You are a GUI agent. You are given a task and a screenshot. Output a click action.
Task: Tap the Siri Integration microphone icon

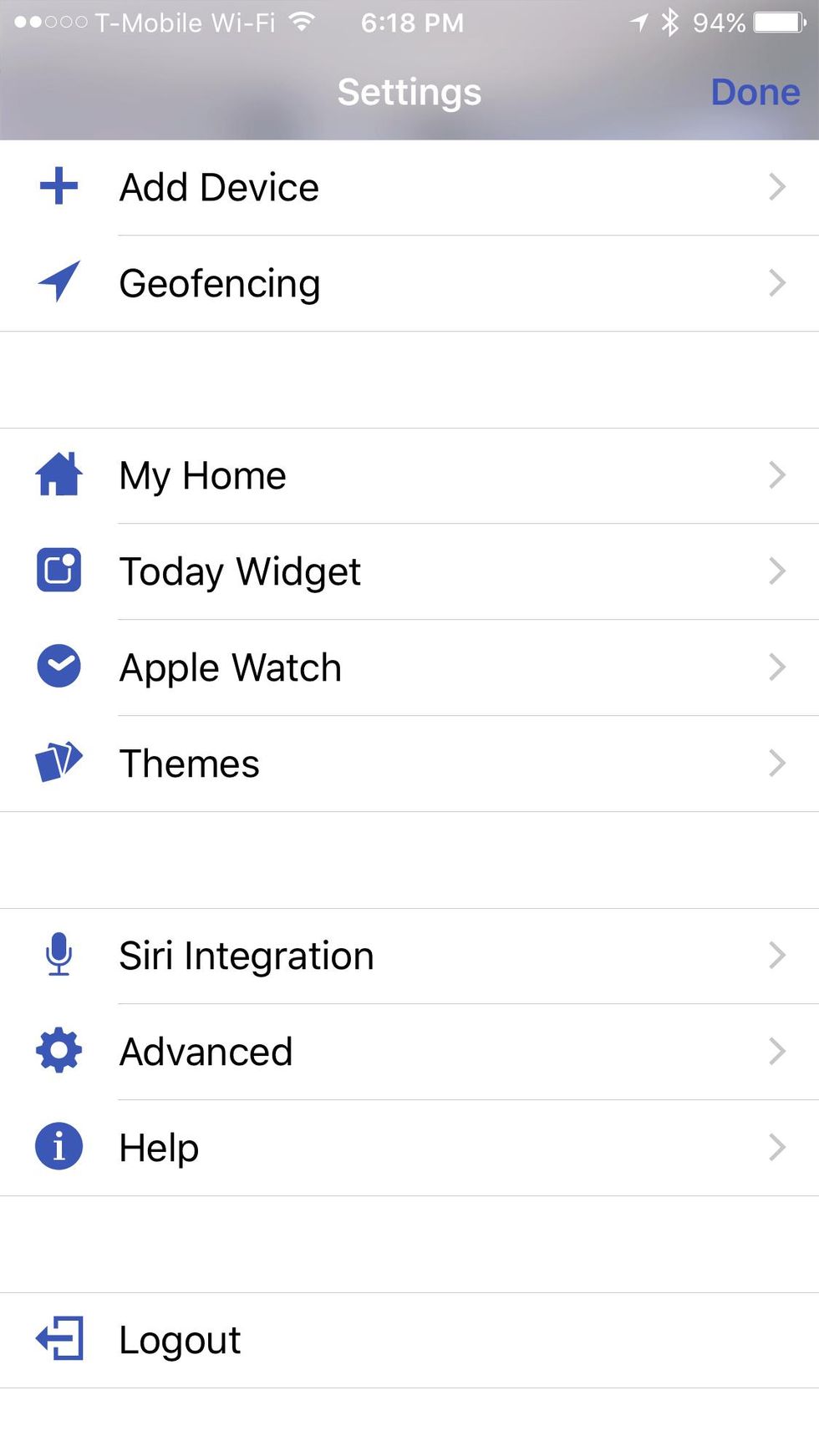pyautogui.click(x=58, y=955)
